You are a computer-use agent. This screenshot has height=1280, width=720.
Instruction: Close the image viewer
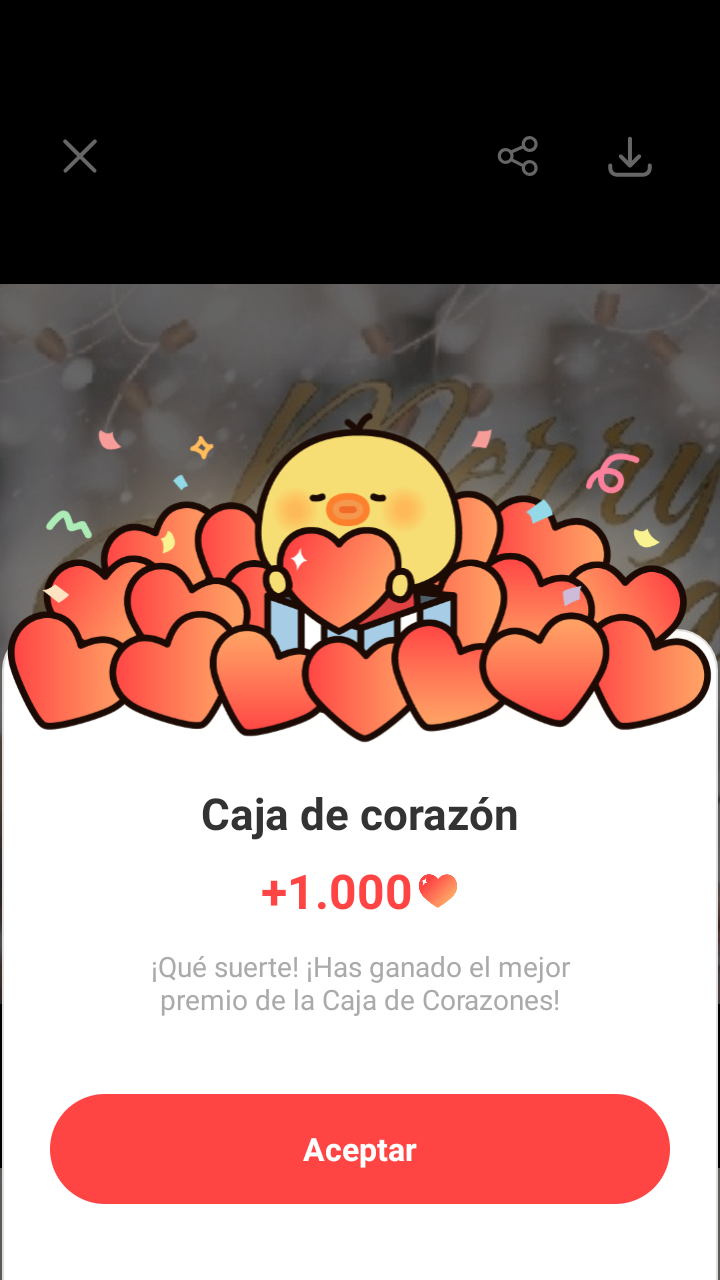pyautogui.click(x=80, y=157)
